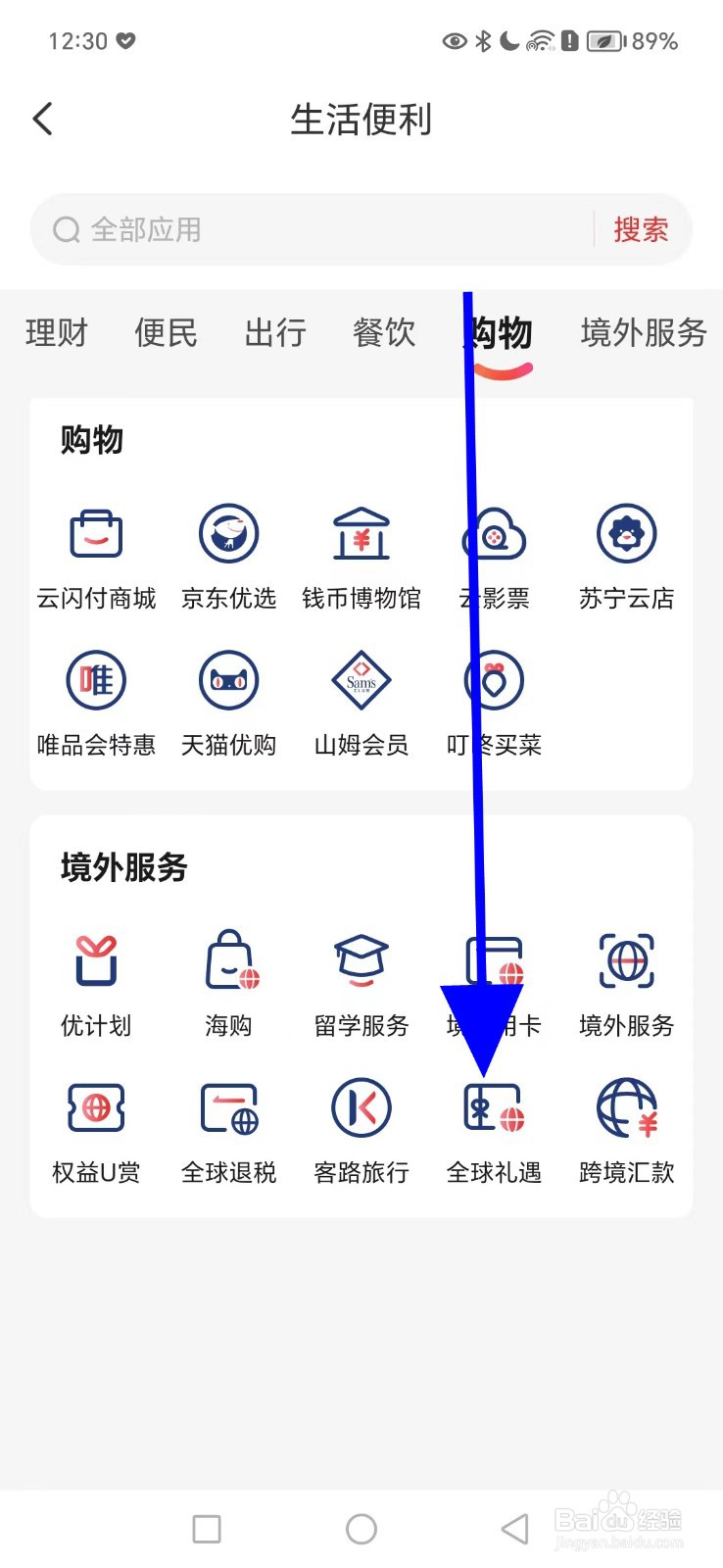Open the 云闪付商城 shopping mall icon
This screenshot has height=1568, width=723.
point(95,554)
